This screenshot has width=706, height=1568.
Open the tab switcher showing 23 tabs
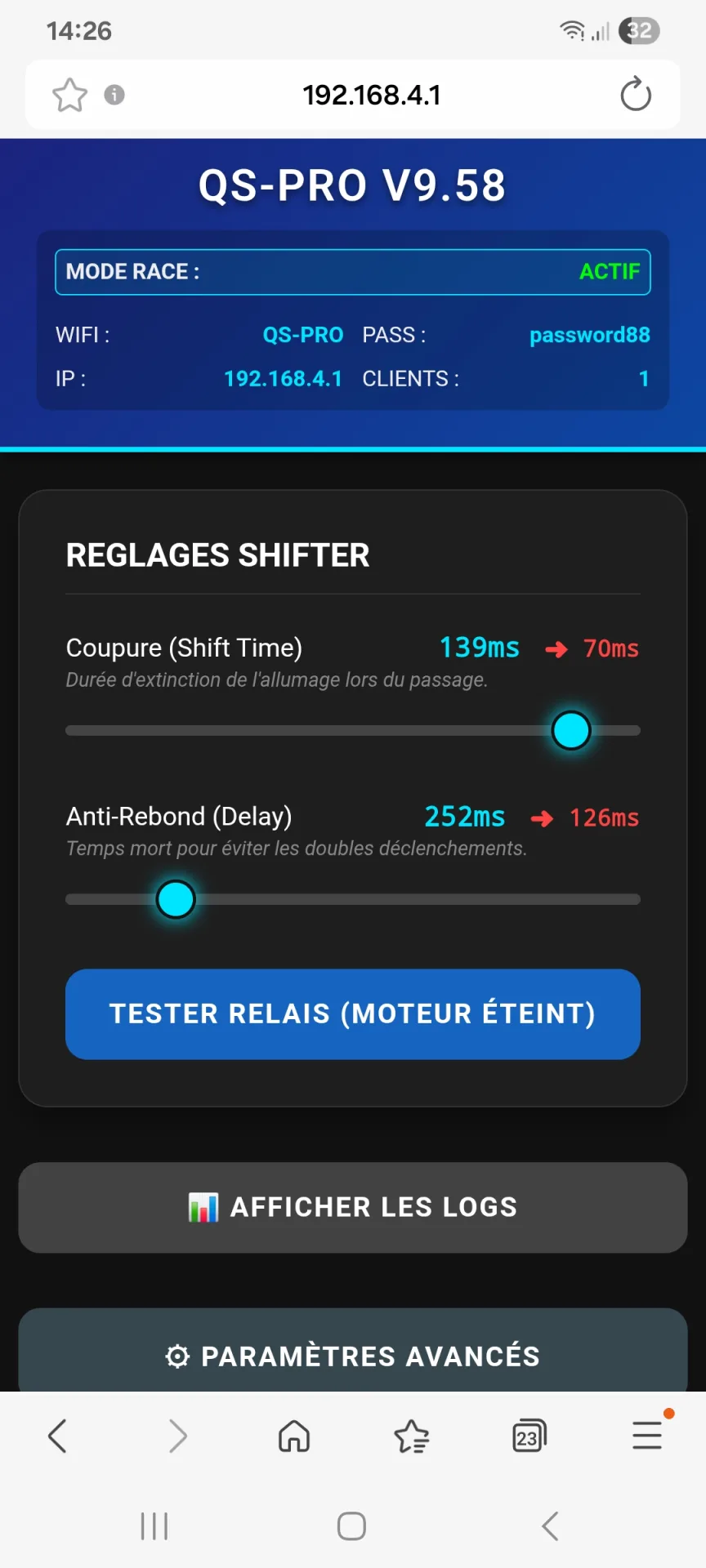(529, 1436)
